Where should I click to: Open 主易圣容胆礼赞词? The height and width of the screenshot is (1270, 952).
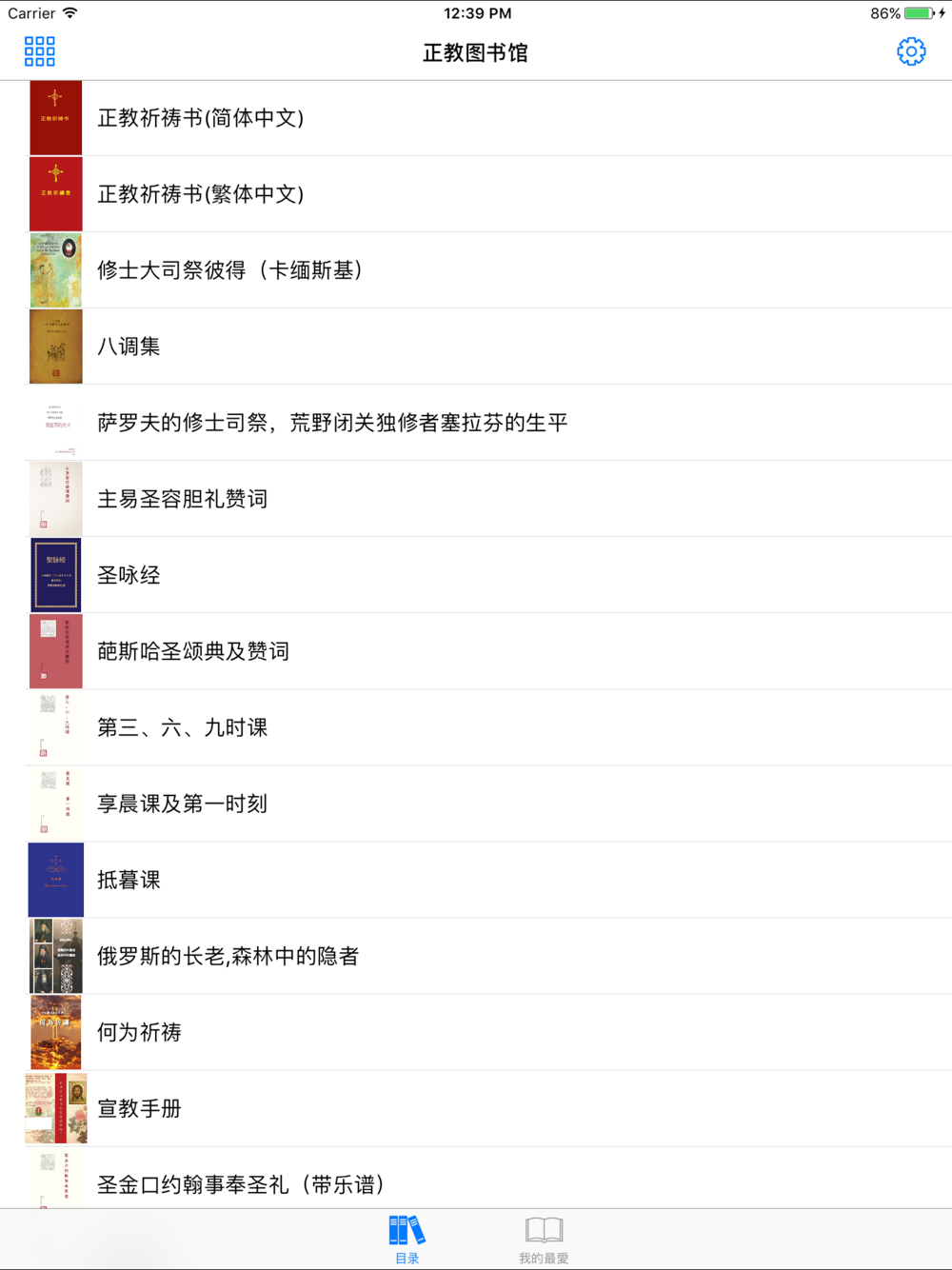(476, 499)
